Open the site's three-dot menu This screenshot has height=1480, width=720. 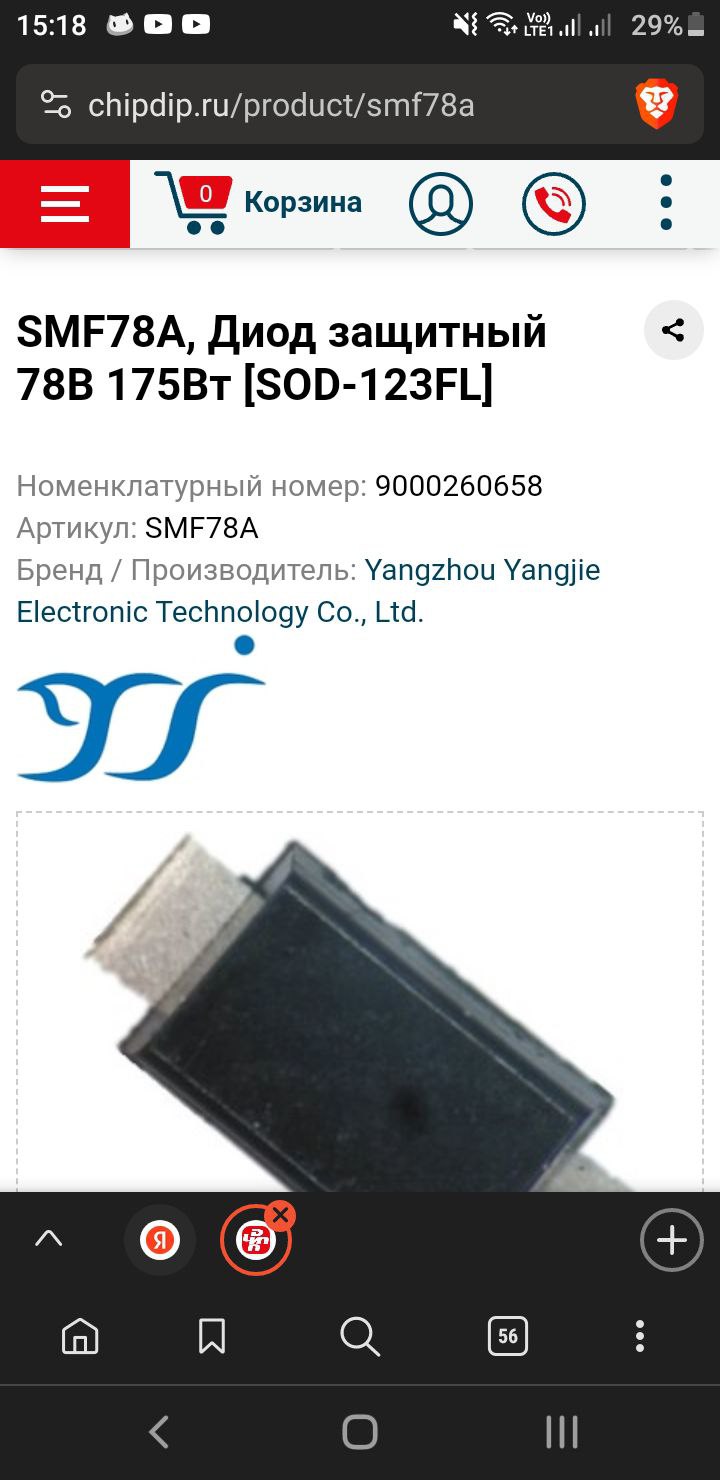[x=666, y=204]
